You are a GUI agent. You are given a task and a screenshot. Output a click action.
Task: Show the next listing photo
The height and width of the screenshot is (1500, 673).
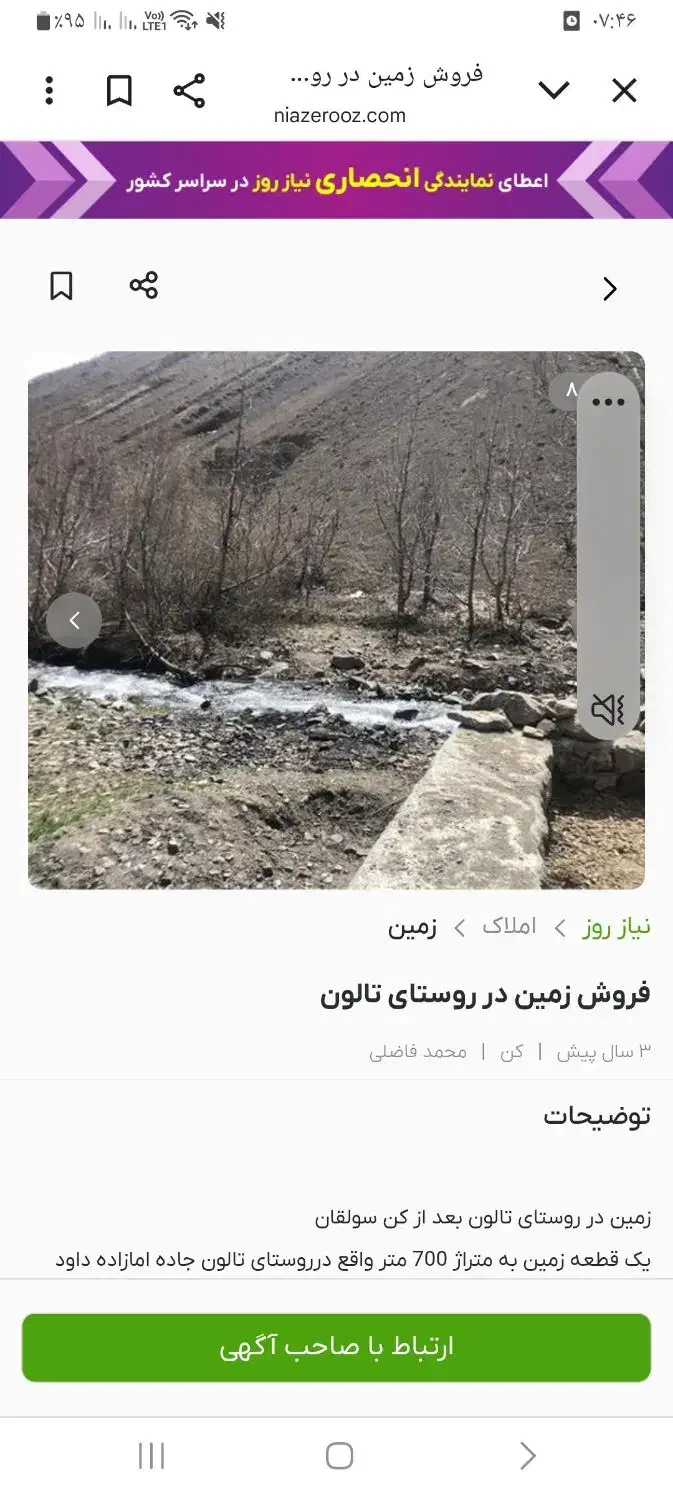coord(74,620)
